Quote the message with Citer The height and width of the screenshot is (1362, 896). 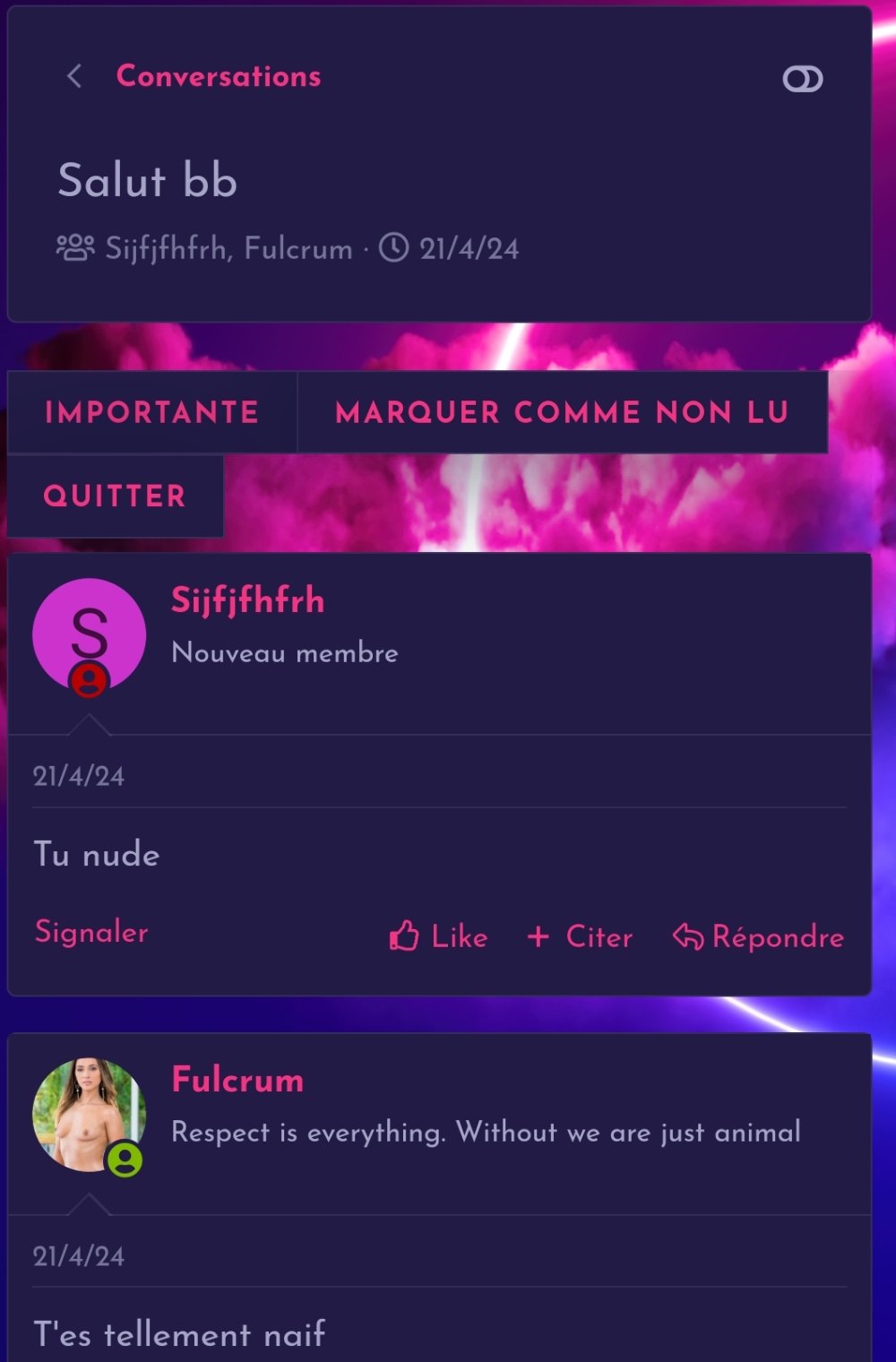coord(581,936)
